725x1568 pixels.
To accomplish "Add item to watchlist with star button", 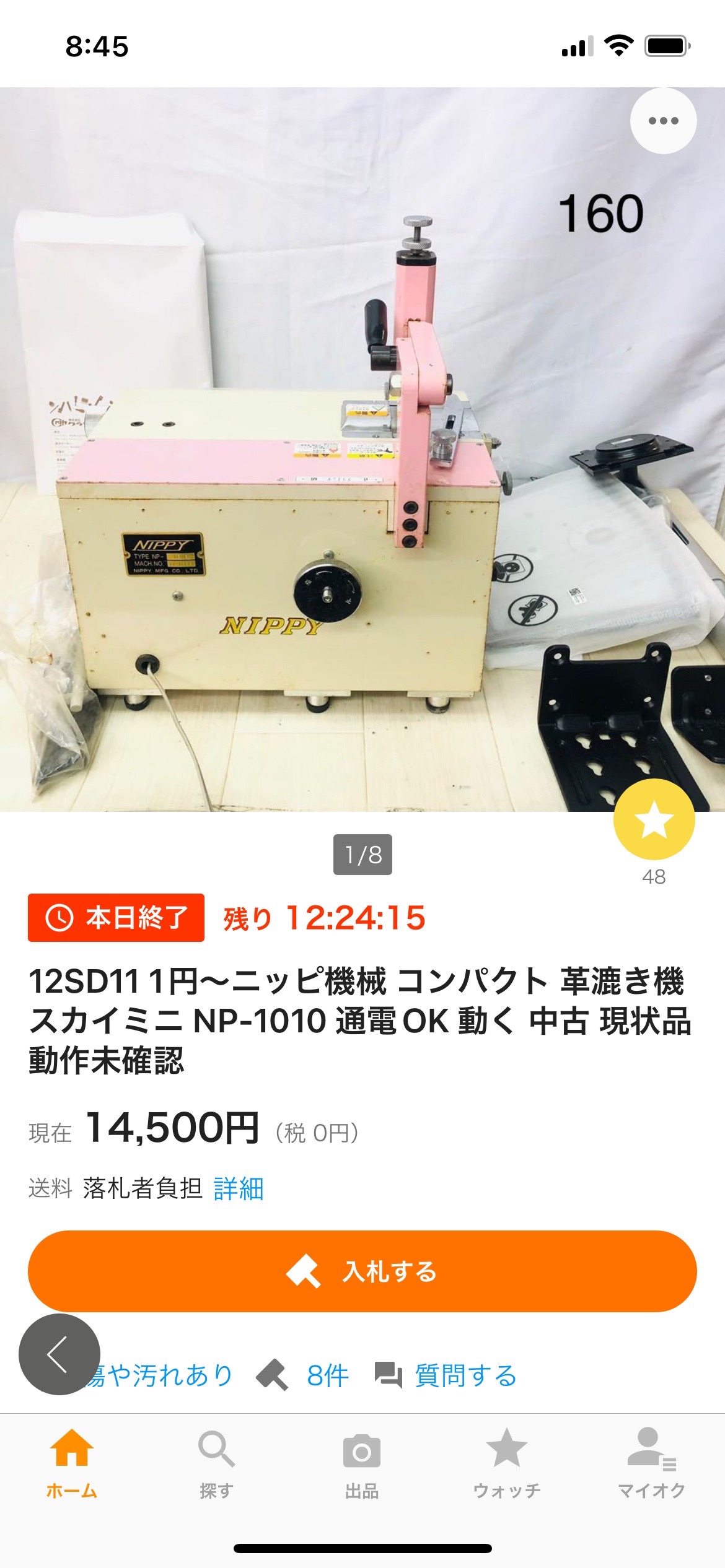I will (x=654, y=819).
